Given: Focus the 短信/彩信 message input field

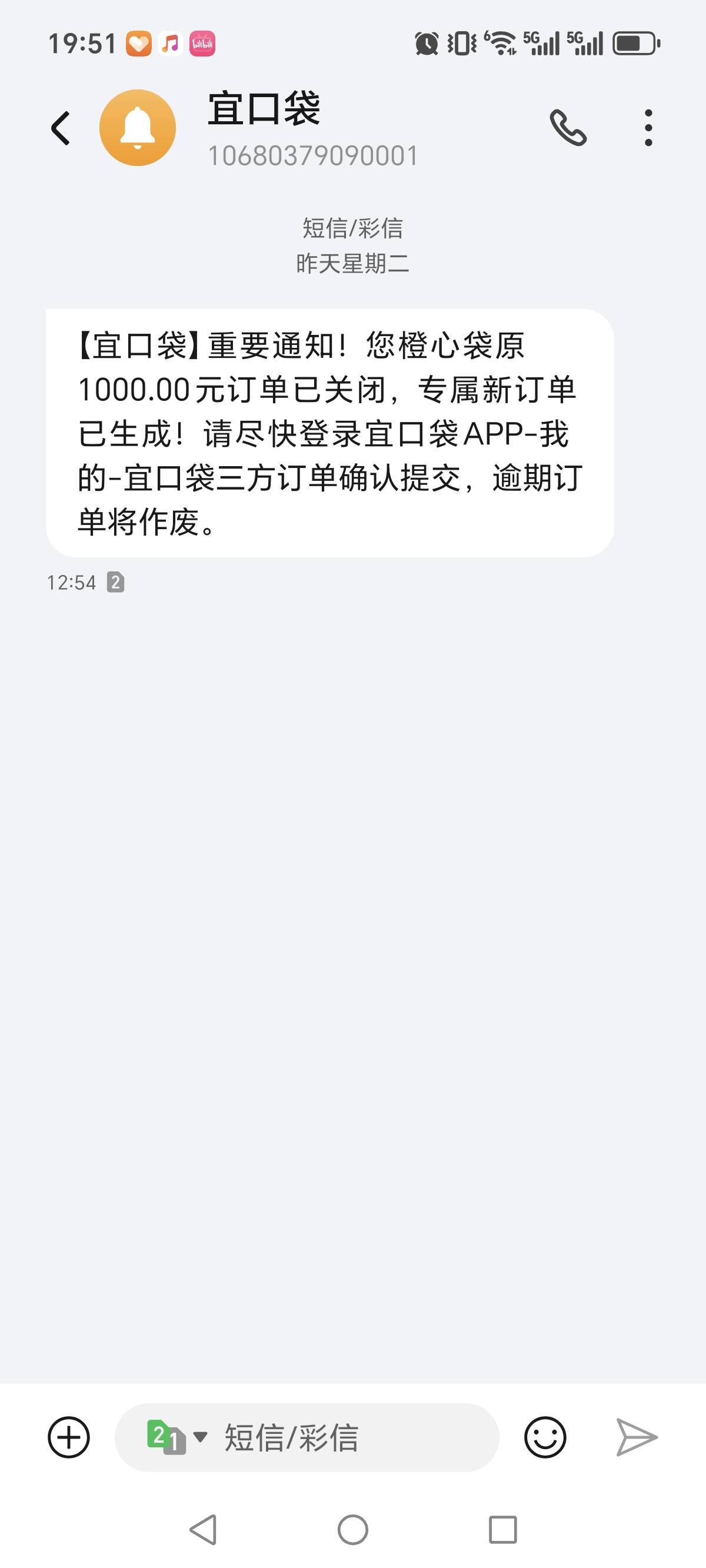Looking at the screenshot, I should 341,1437.
